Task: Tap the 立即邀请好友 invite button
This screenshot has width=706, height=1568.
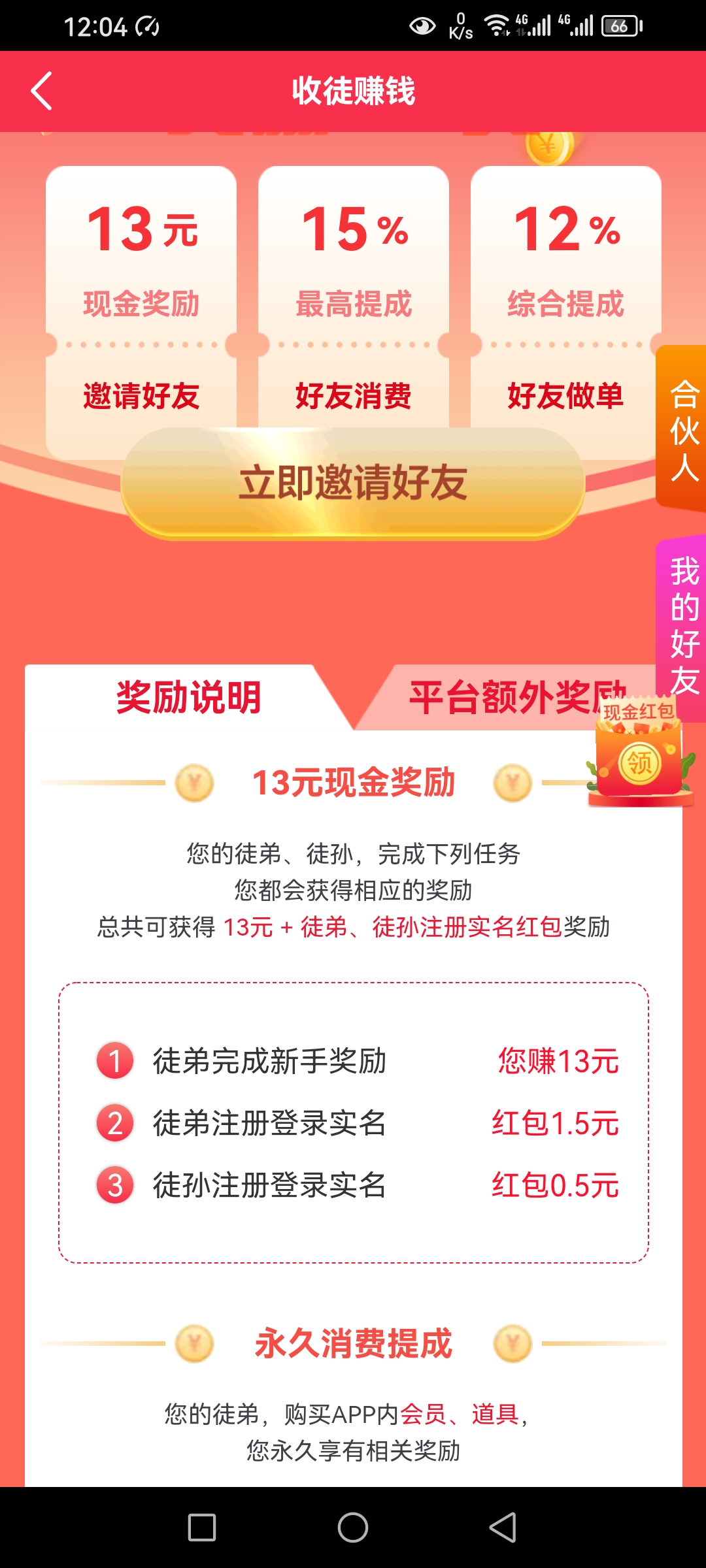Action: 353,483
